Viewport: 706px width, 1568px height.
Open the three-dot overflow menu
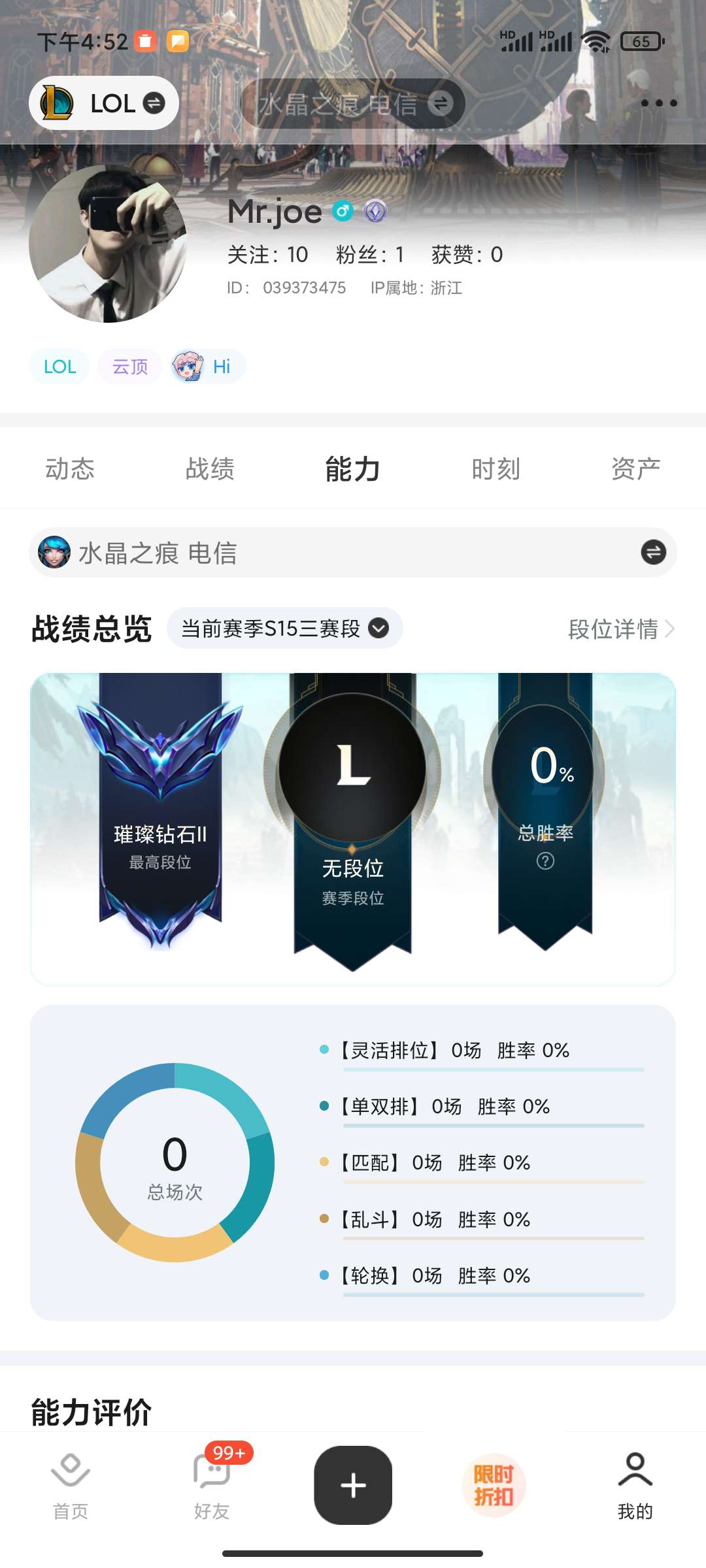coord(658,103)
